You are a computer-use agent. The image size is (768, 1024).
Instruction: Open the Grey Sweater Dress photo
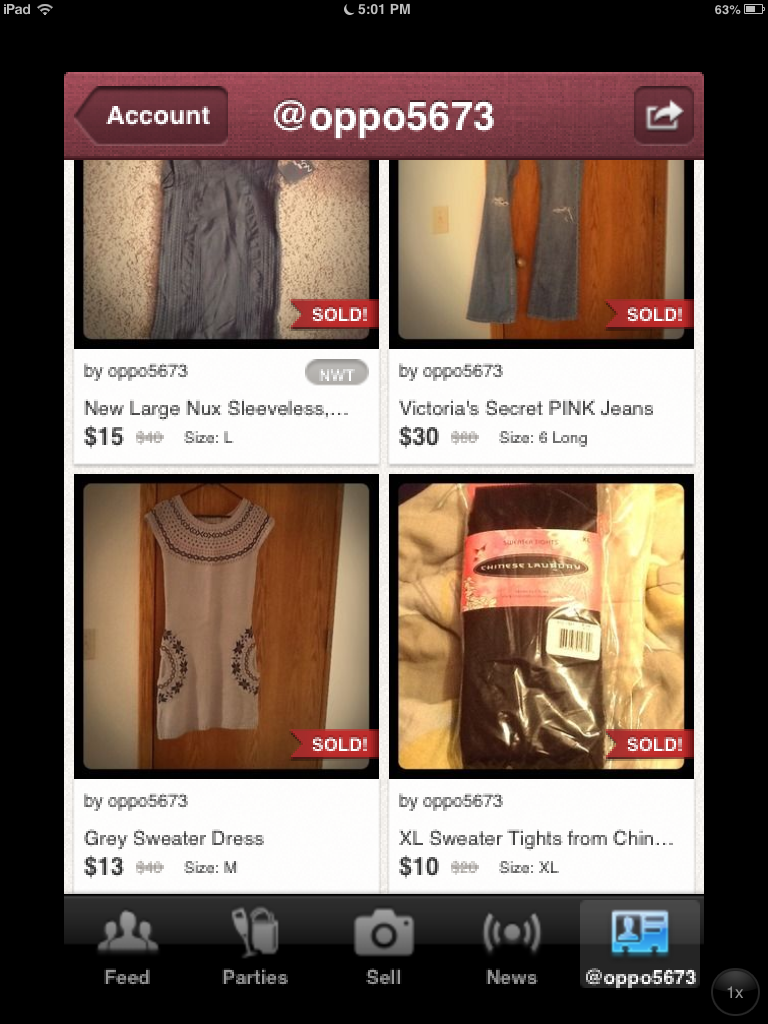[226, 625]
